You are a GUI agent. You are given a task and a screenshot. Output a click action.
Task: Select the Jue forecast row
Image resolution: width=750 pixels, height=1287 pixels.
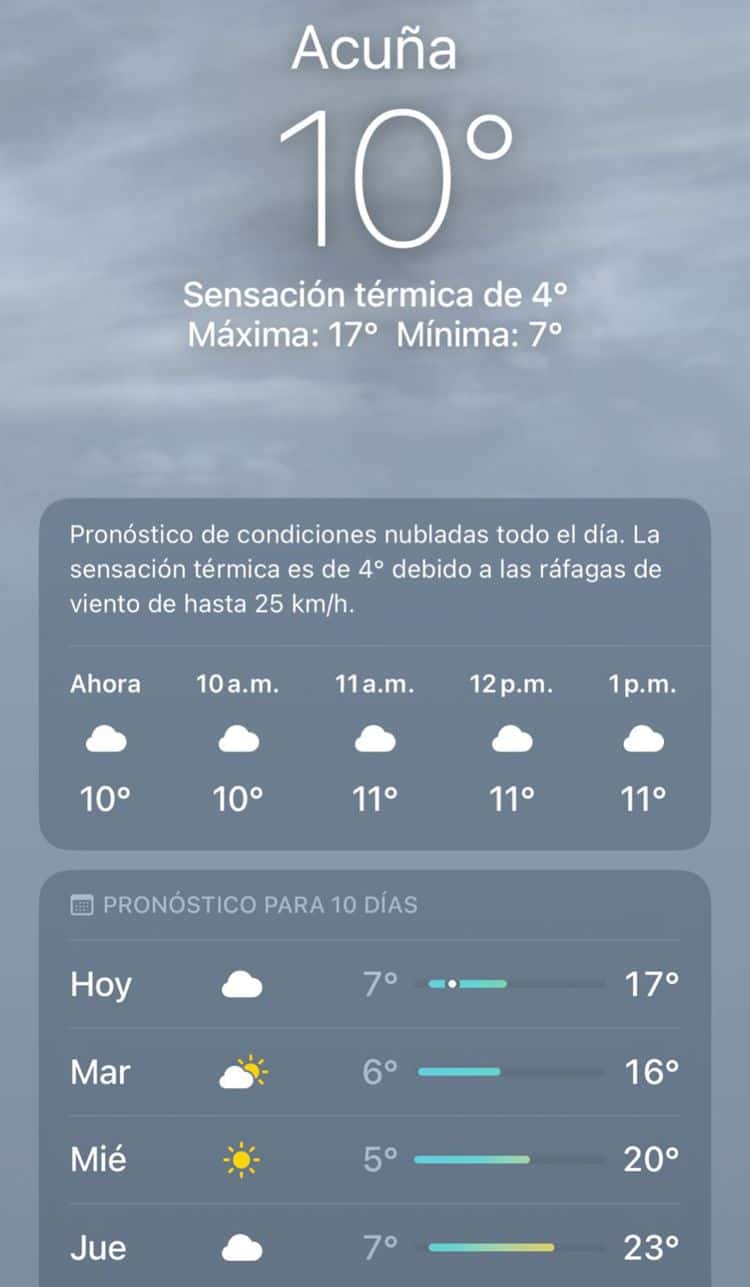(x=374, y=1247)
